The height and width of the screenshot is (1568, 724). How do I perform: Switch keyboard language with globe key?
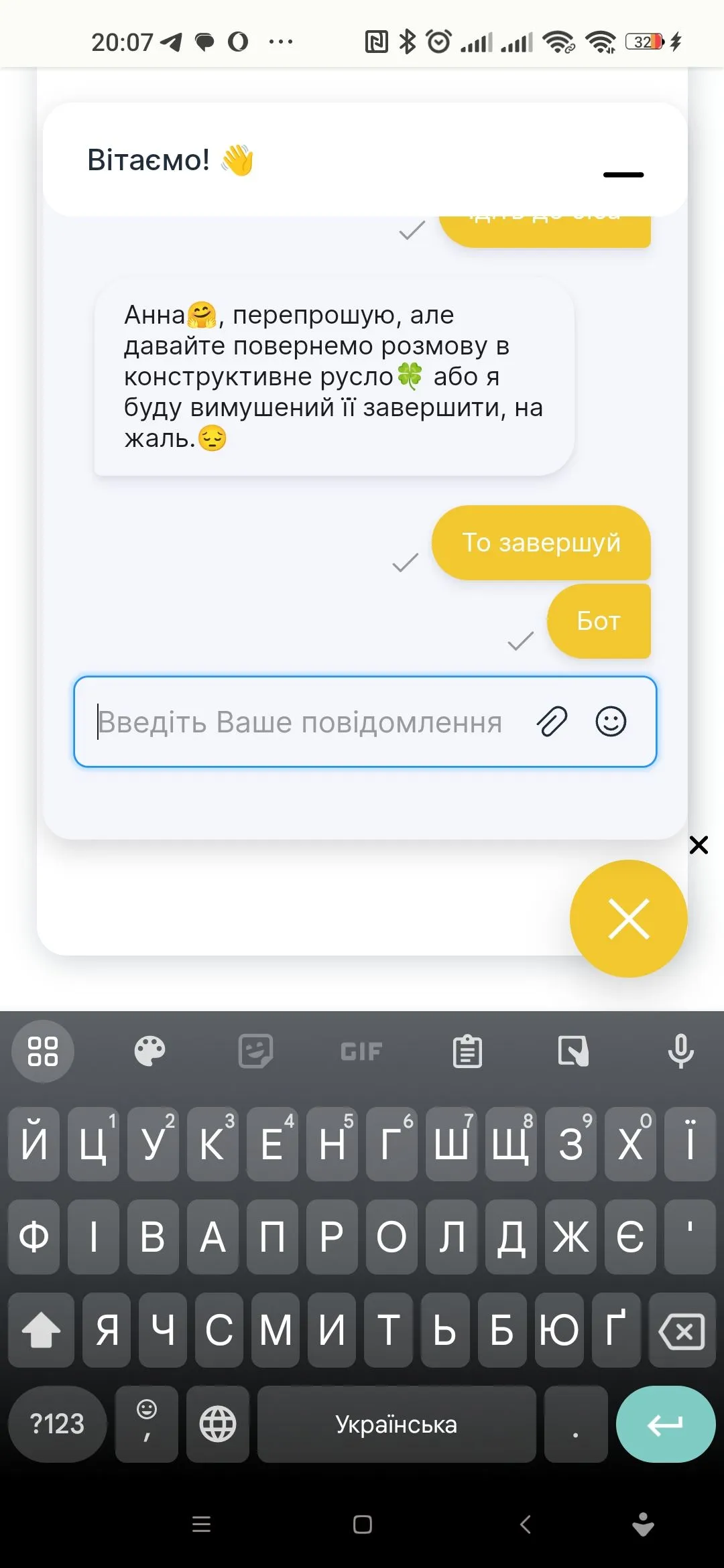(218, 1424)
